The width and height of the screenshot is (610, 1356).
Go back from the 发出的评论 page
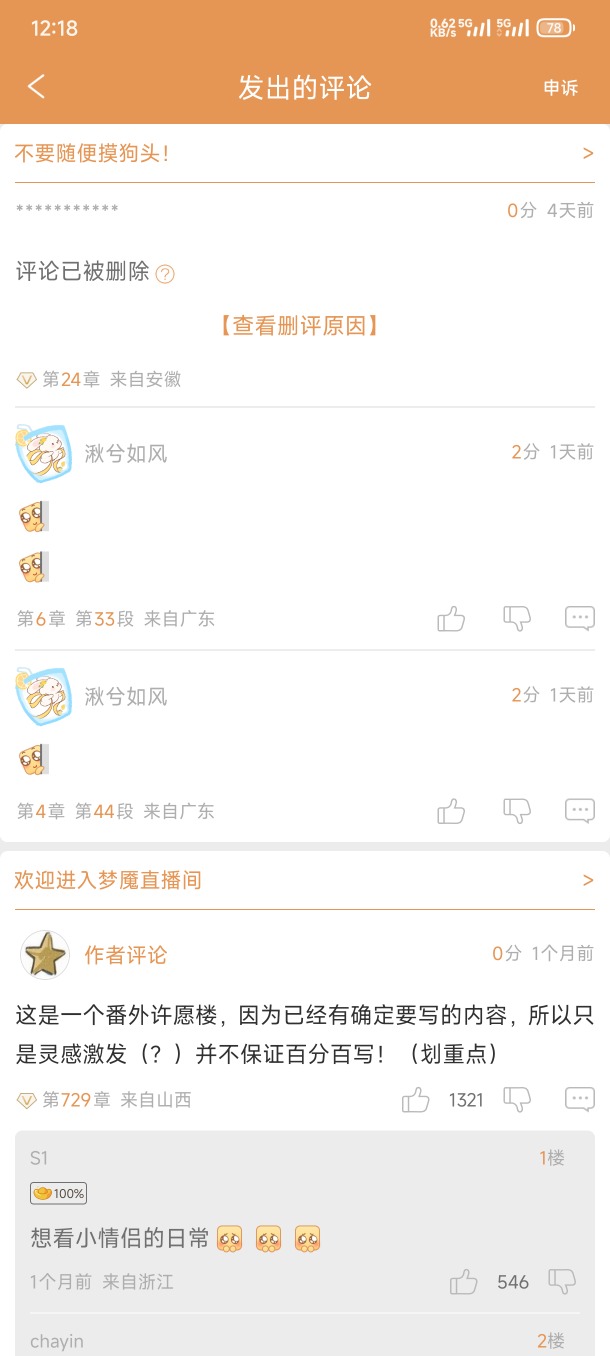36,87
